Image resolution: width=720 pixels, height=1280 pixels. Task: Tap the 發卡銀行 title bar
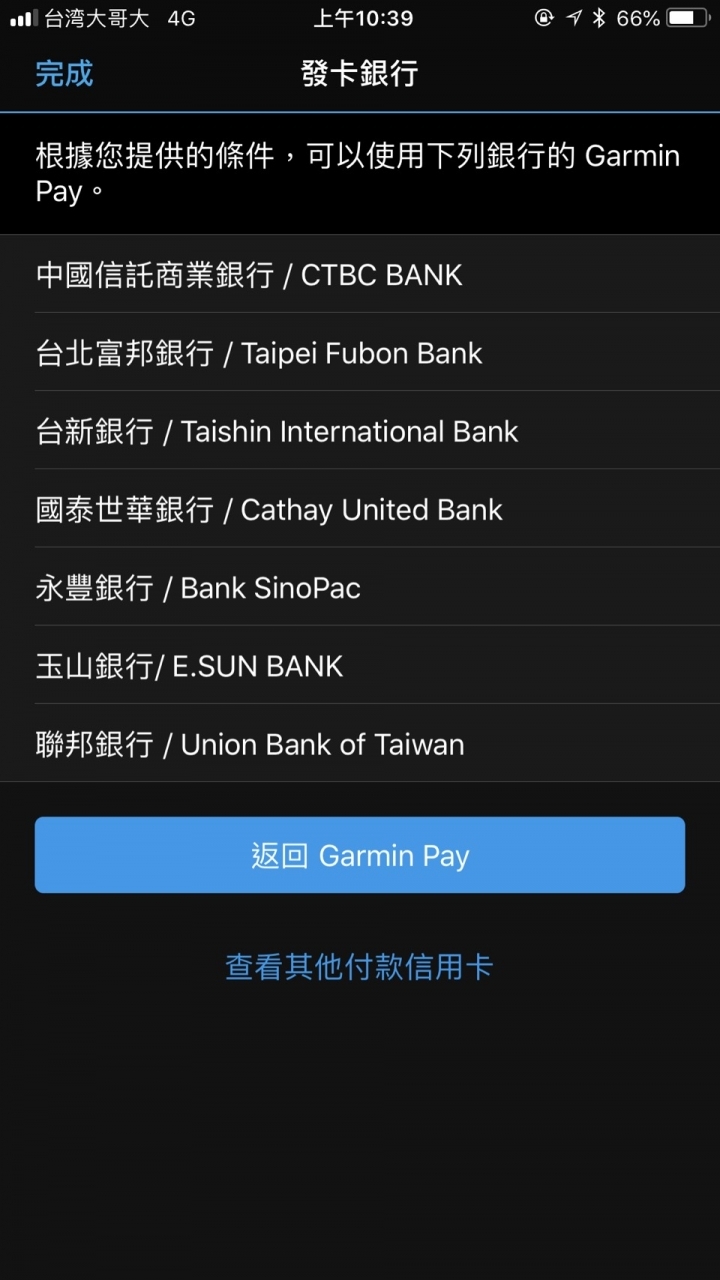click(360, 75)
